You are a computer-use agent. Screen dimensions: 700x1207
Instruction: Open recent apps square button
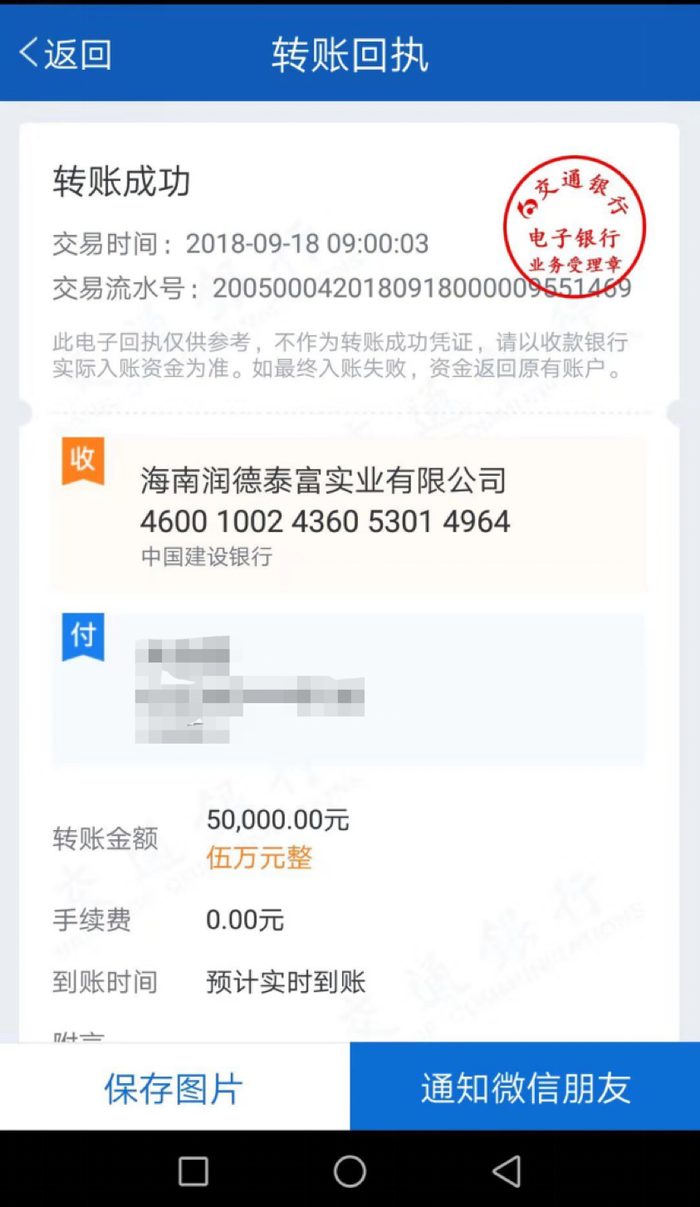coord(193,1171)
